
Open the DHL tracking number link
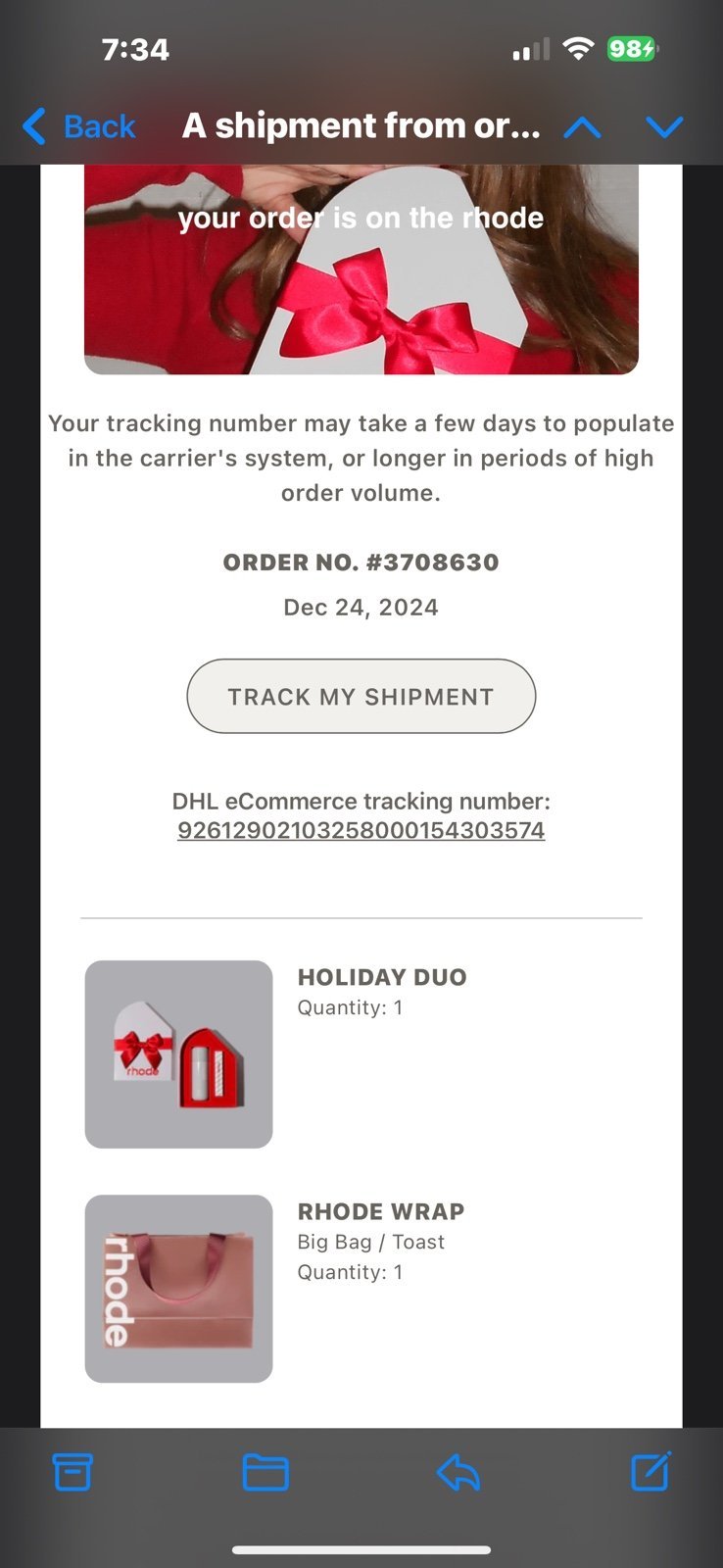tap(361, 830)
